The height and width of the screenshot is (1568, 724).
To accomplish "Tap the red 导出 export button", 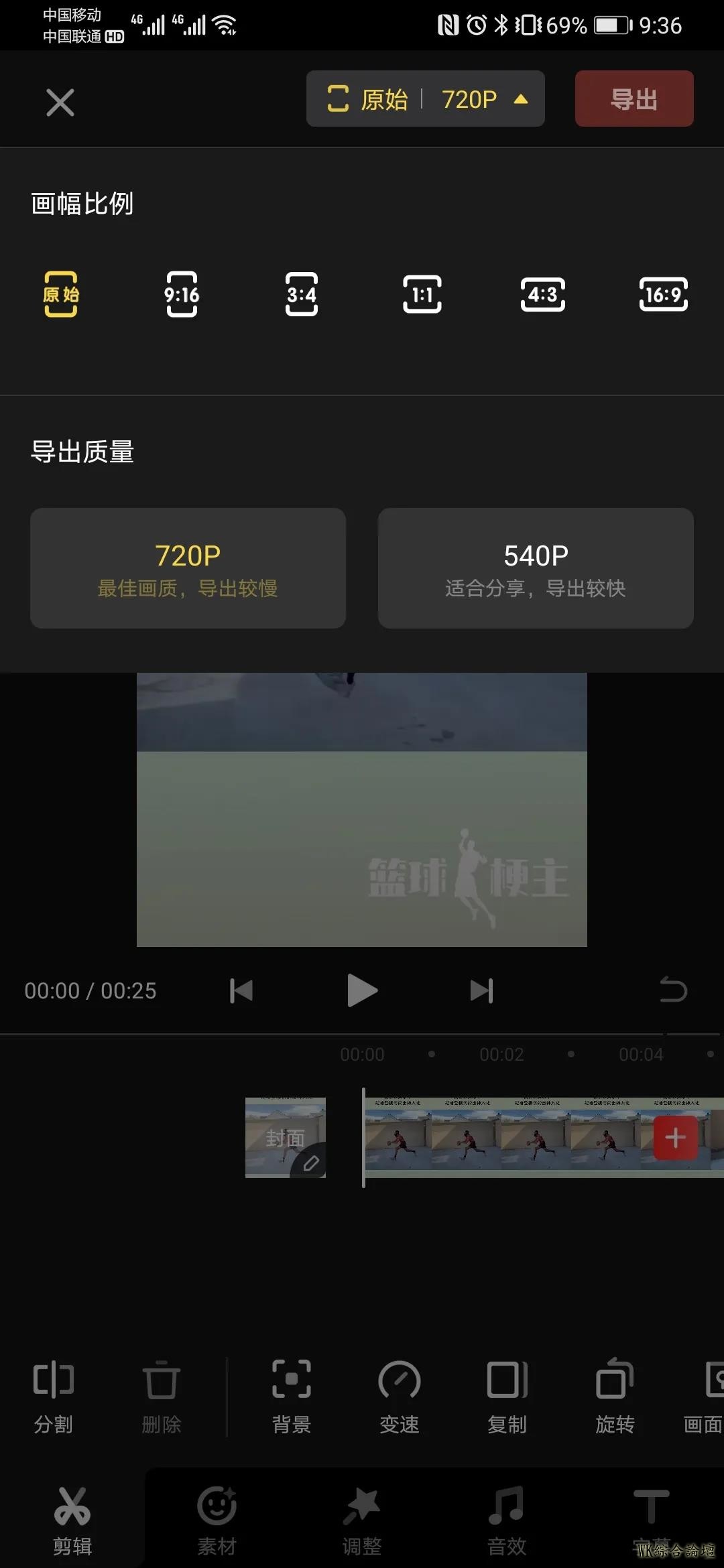I will pos(633,99).
